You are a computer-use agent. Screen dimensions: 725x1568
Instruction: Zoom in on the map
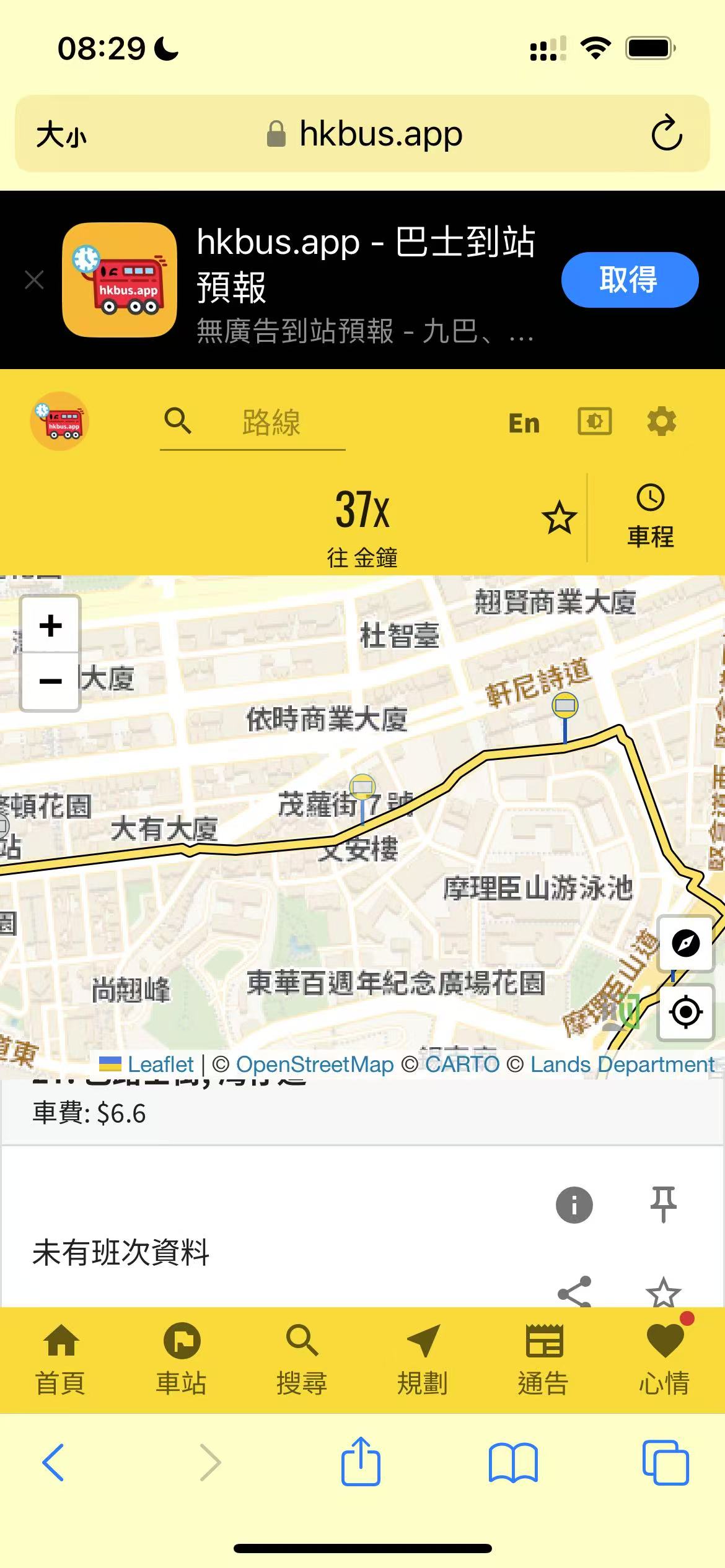point(51,625)
